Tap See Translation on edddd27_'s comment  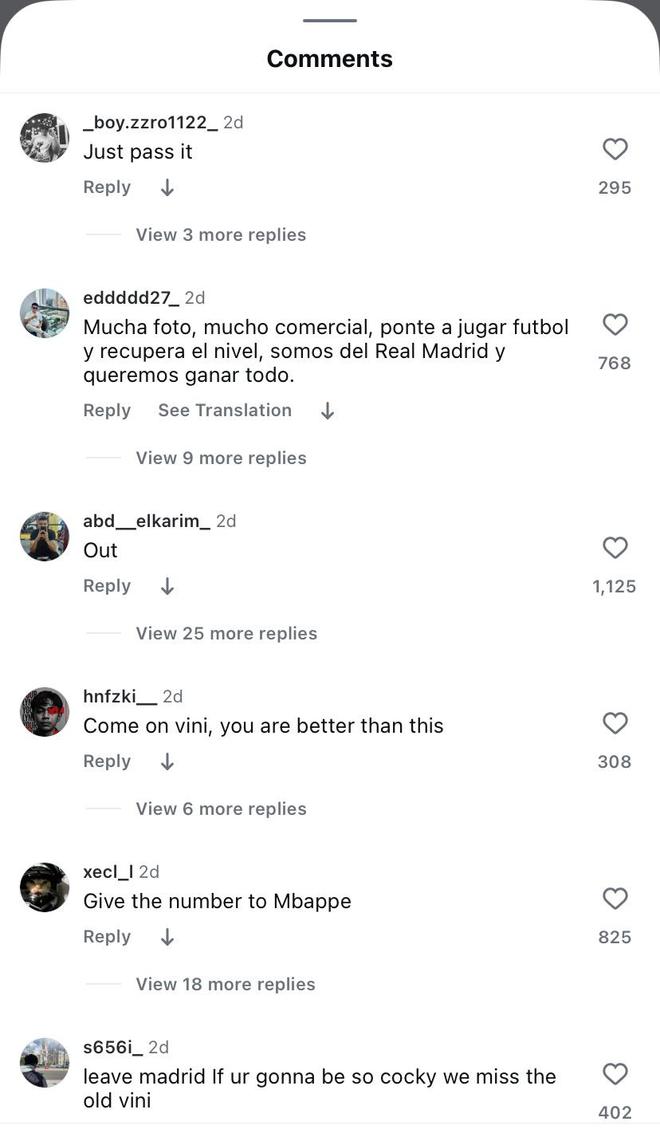(x=225, y=410)
